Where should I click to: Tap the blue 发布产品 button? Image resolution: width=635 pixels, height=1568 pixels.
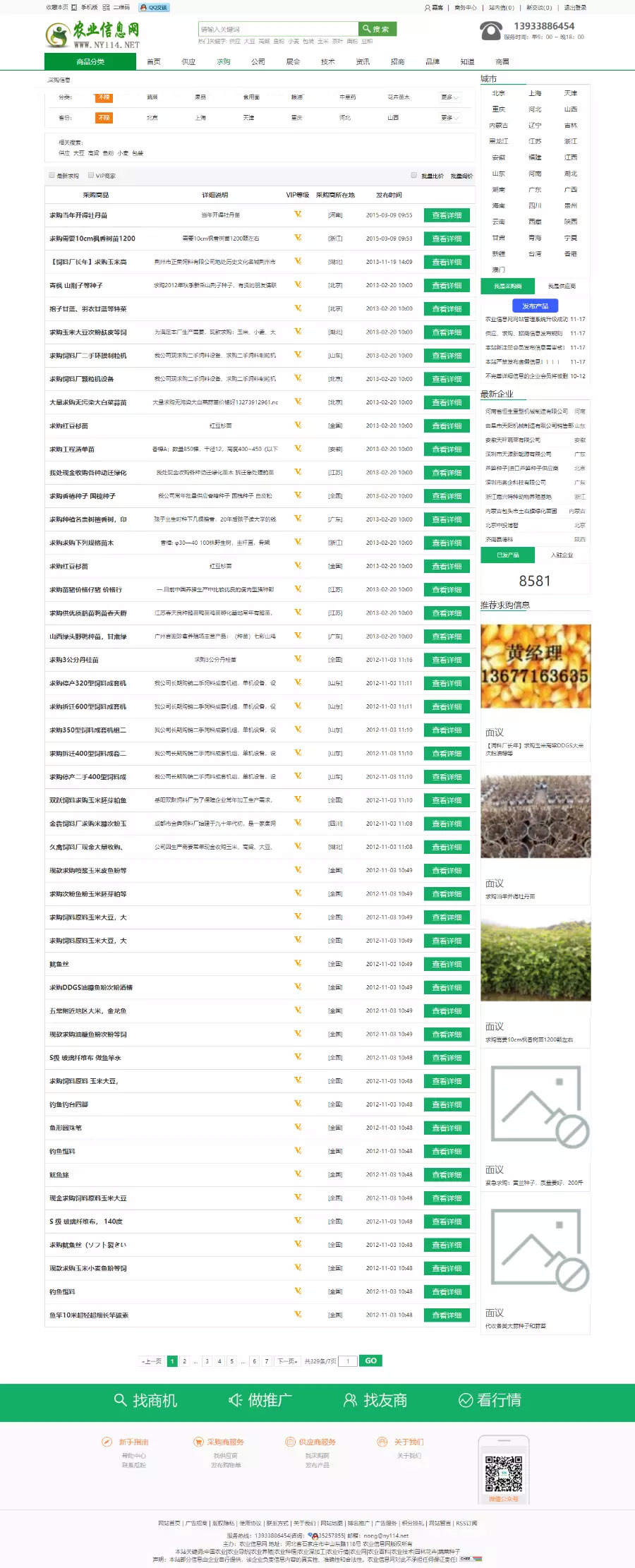pos(535,306)
